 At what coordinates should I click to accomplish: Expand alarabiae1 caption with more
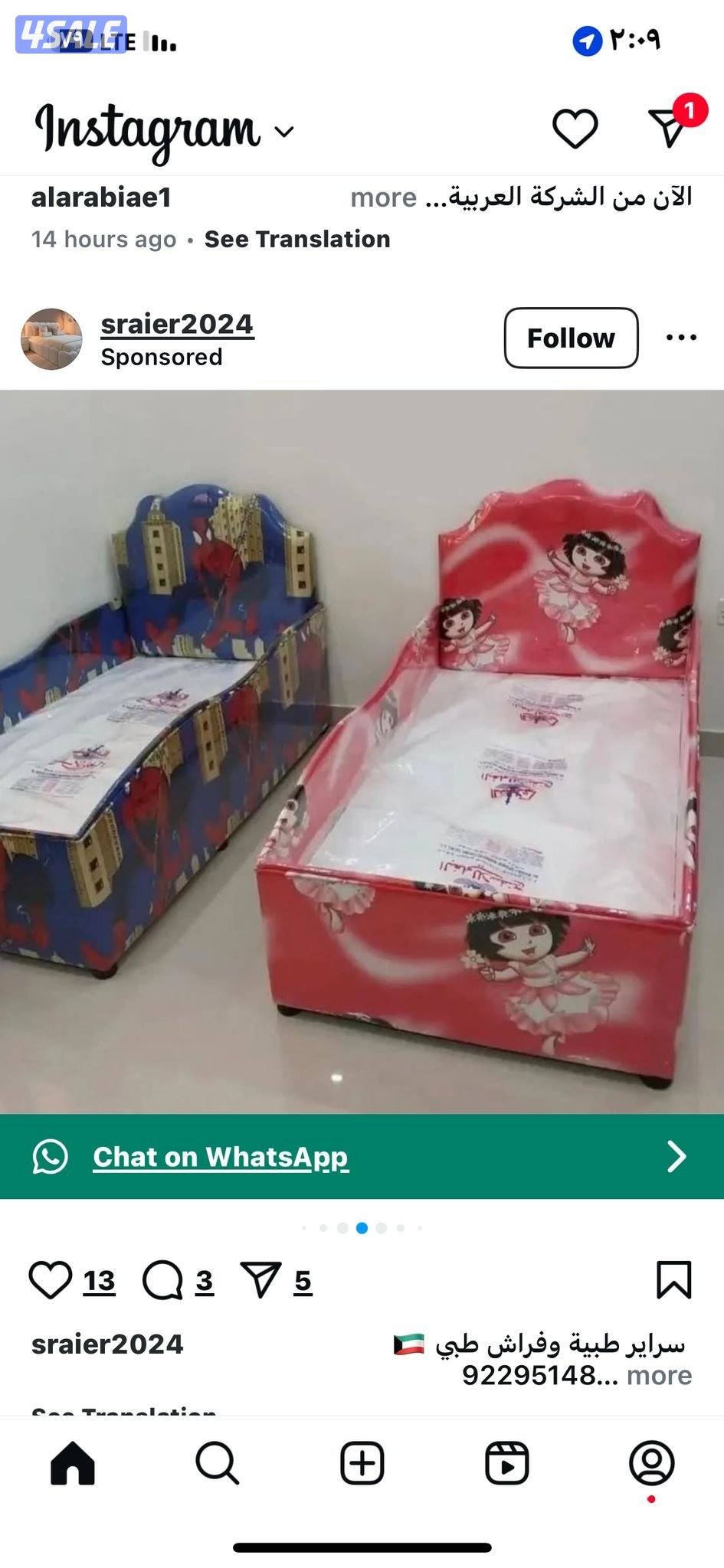click(383, 198)
